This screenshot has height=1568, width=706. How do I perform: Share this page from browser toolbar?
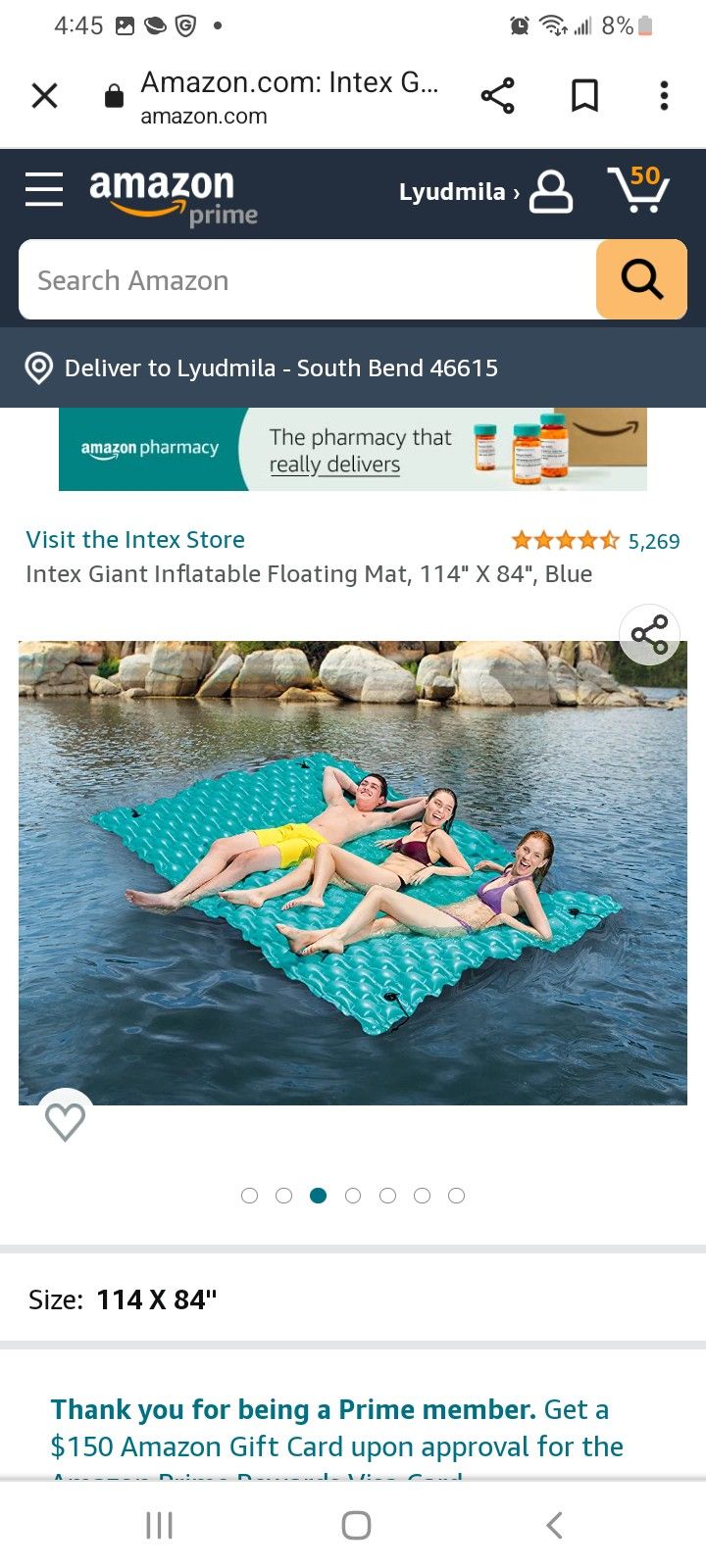coord(497,96)
